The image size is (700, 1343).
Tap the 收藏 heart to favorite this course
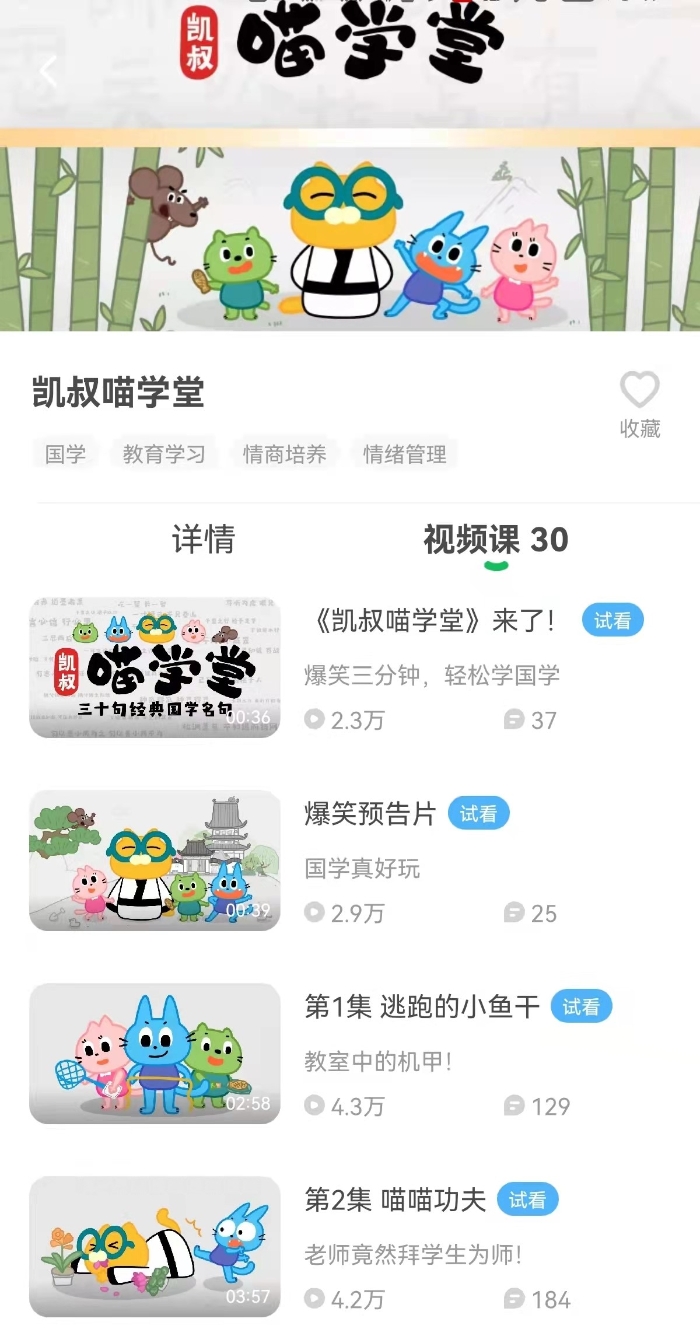point(640,404)
